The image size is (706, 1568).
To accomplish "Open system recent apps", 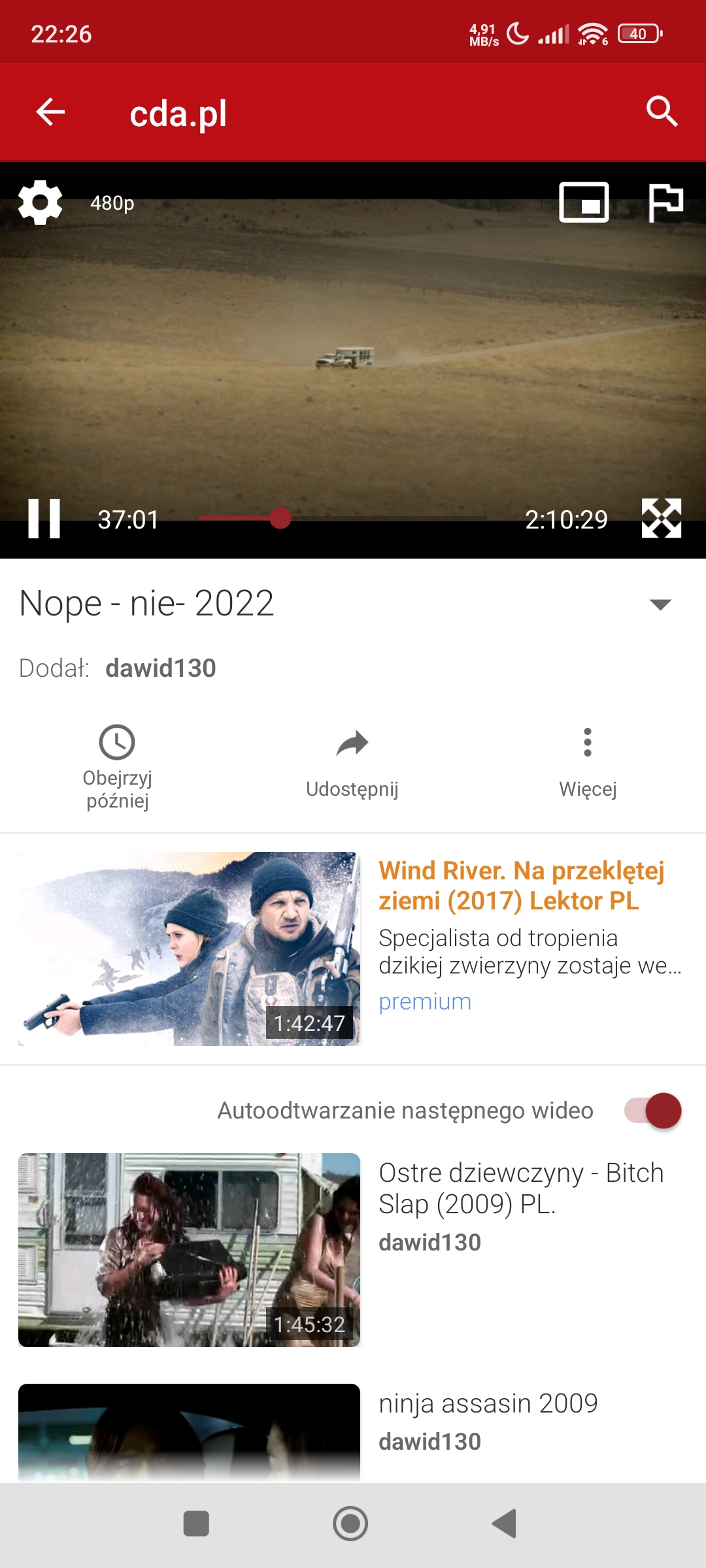I will (x=196, y=1524).
